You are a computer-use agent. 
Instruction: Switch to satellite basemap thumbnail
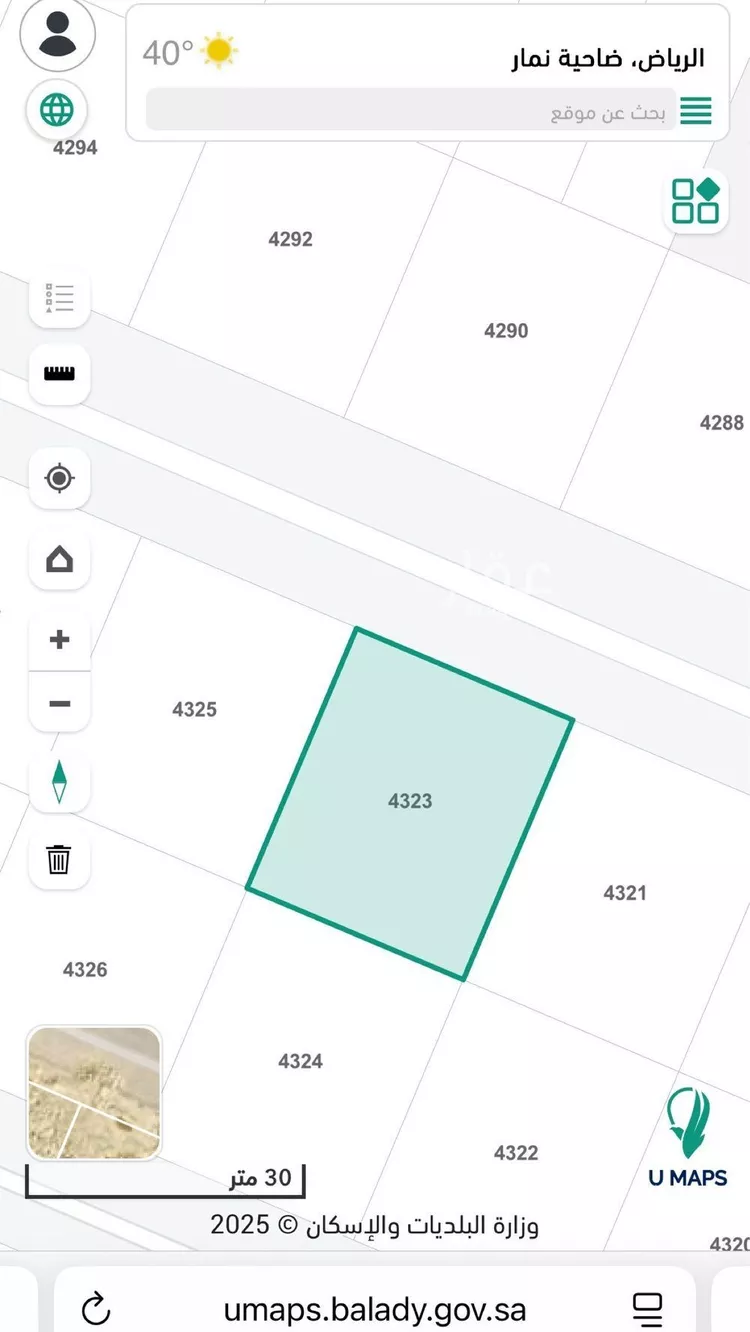coord(93,1093)
